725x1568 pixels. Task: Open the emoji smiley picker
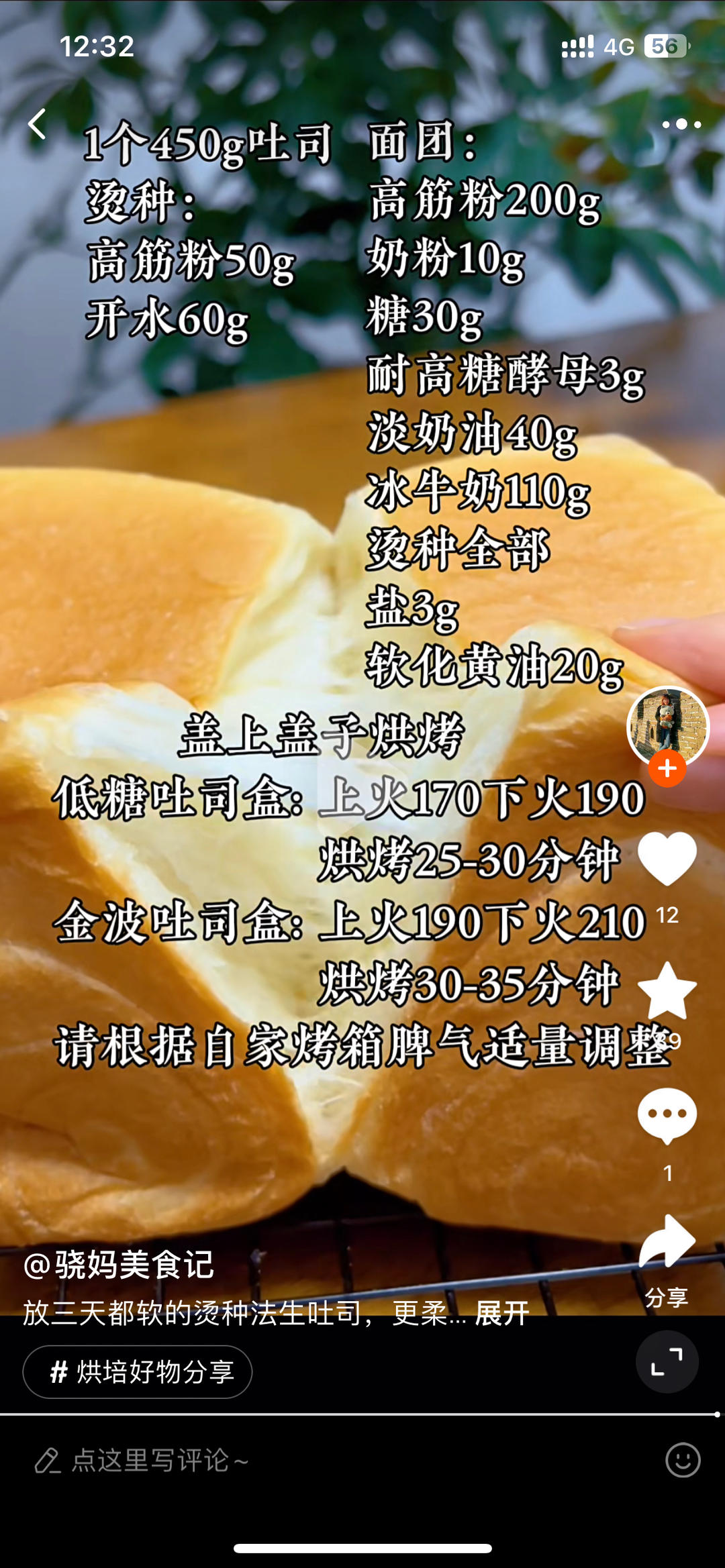(683, 1461)
